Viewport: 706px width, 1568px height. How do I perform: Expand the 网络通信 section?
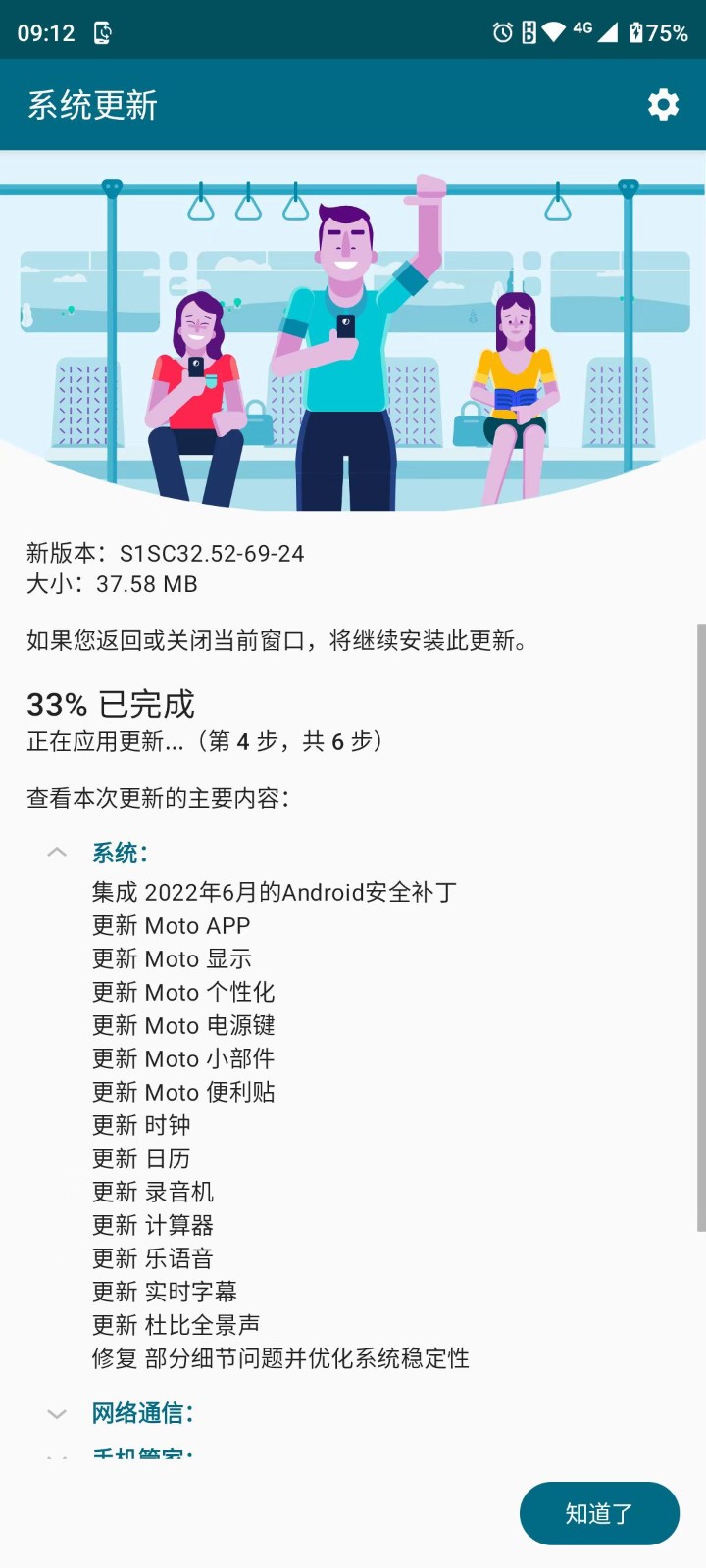pyautogui.click(x=57, y=1413)
